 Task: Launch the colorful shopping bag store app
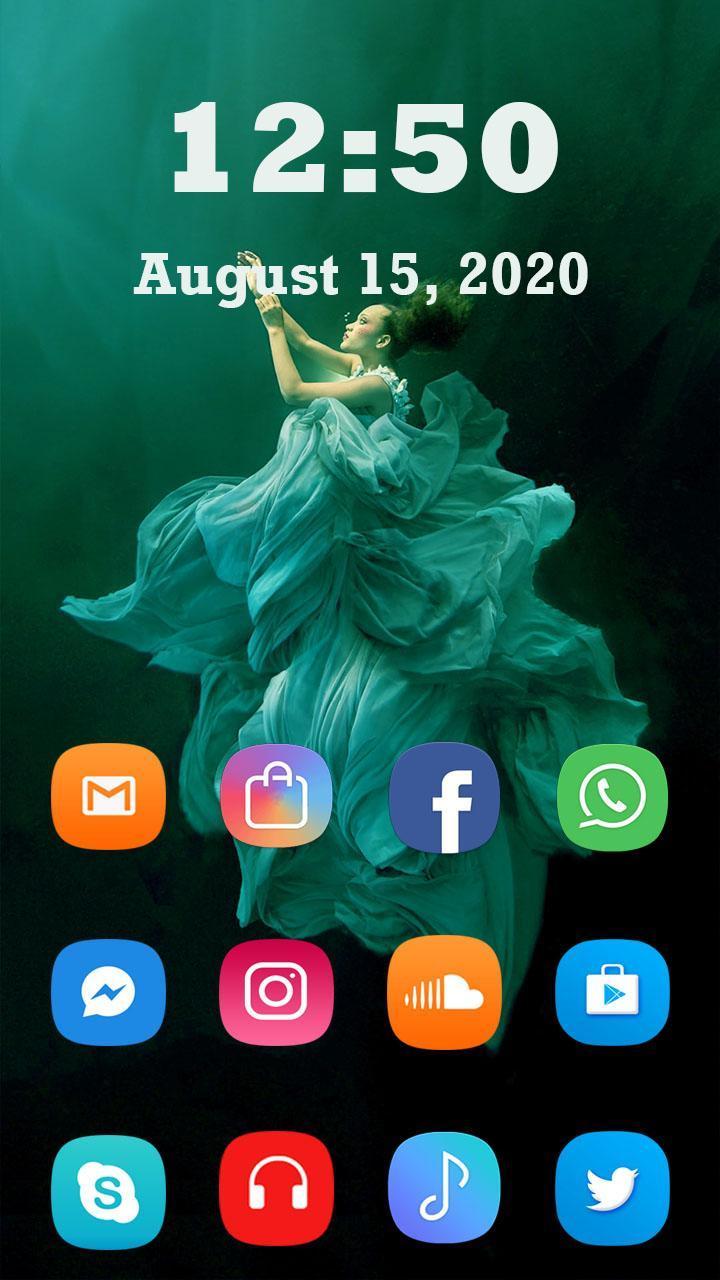pos(276,797)
